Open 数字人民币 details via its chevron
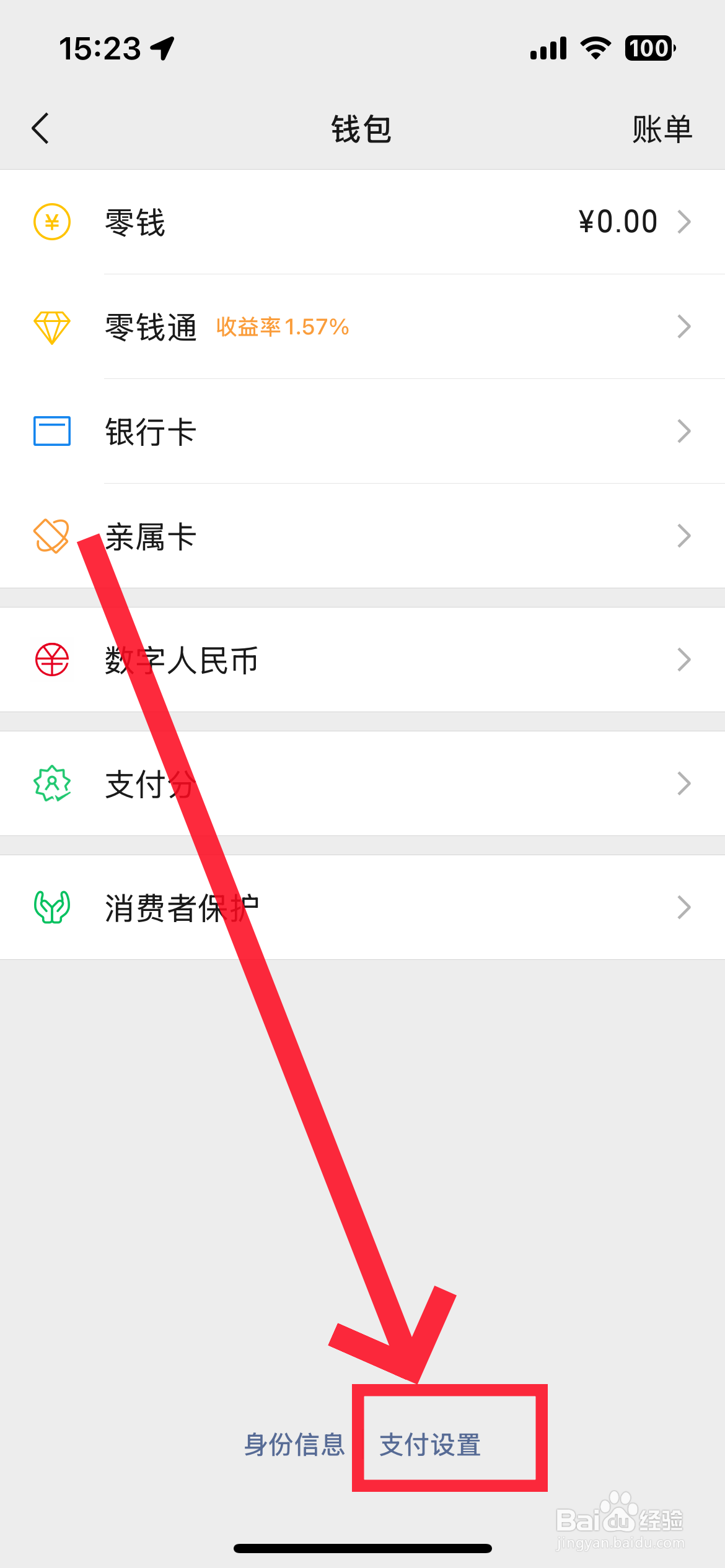The image size is (725, 1568). [x=684, y=658]
